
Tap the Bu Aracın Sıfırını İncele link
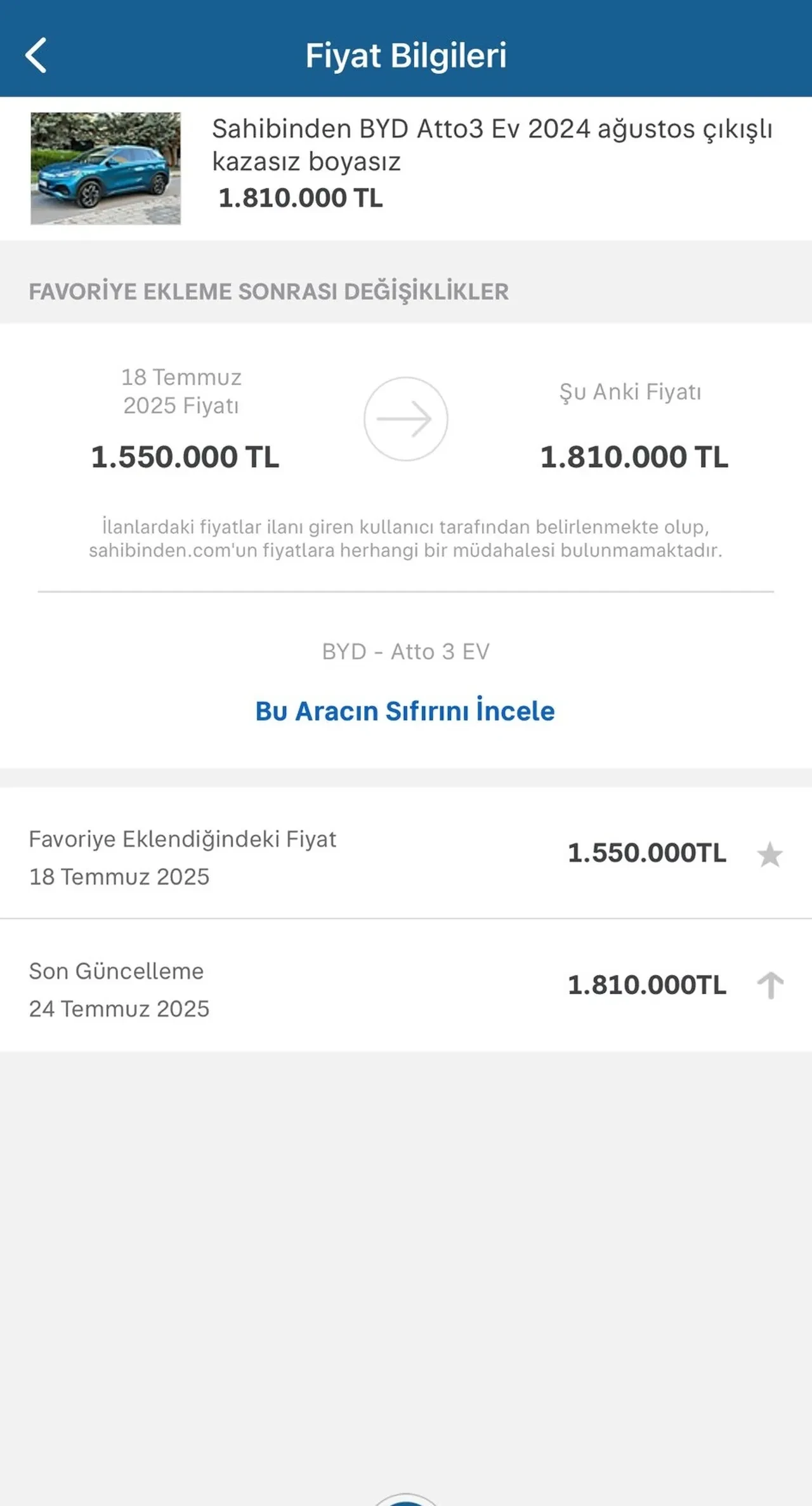click(405, 711)
